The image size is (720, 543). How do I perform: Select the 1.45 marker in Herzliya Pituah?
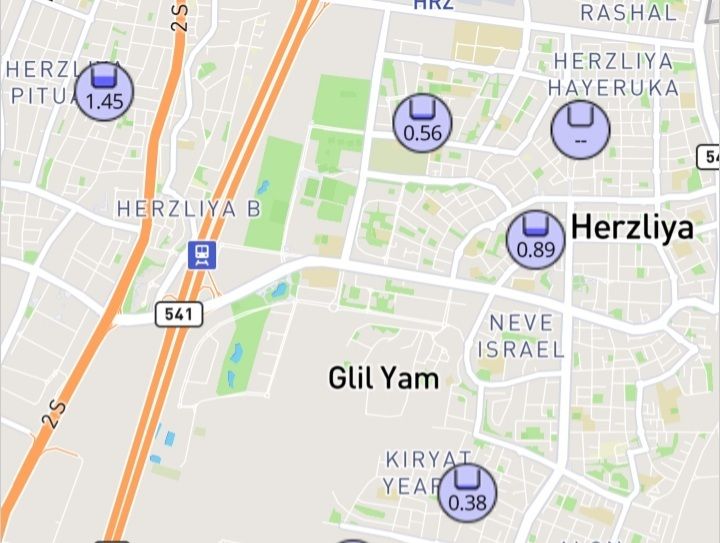(x=105, y=89)
